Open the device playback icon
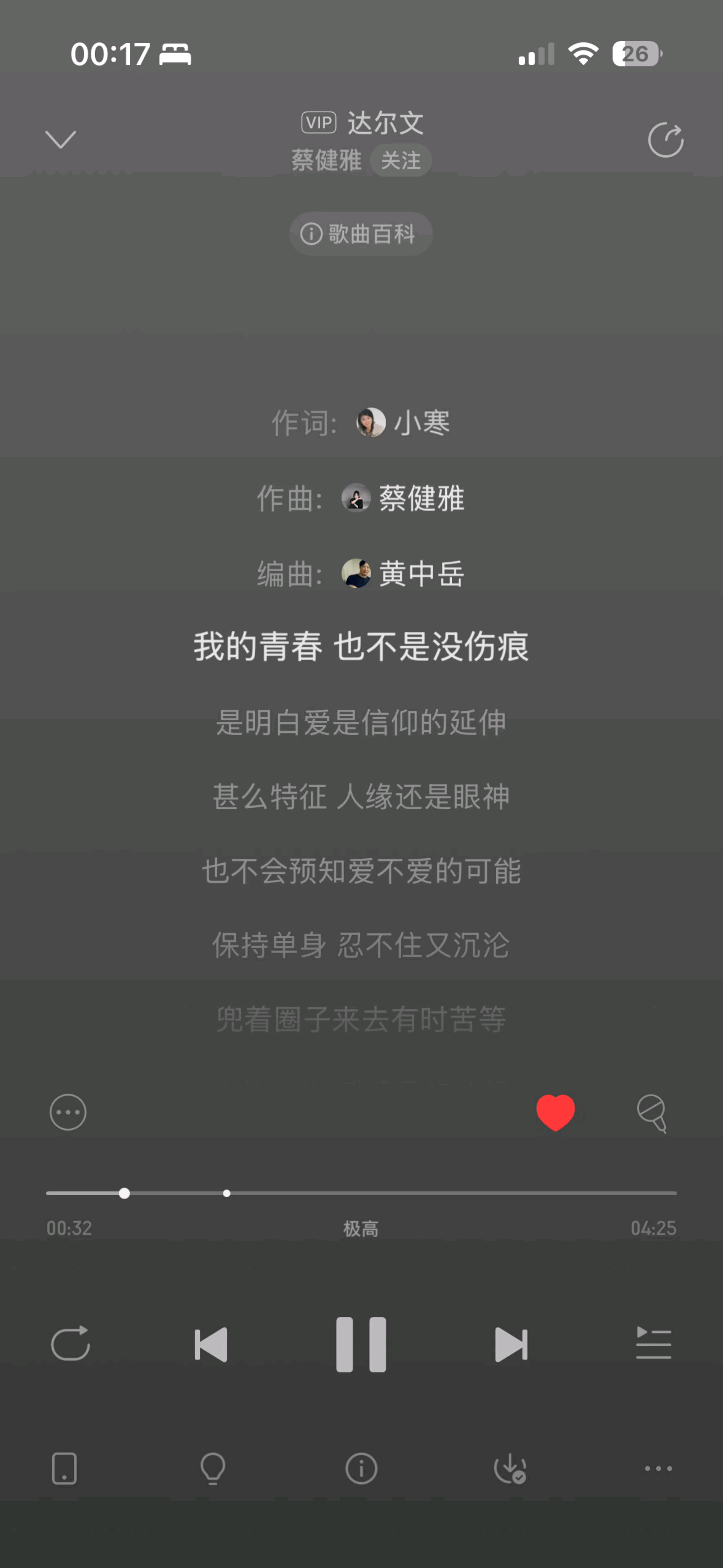Screen dimensions: 723x1568 coord(65,1469)
